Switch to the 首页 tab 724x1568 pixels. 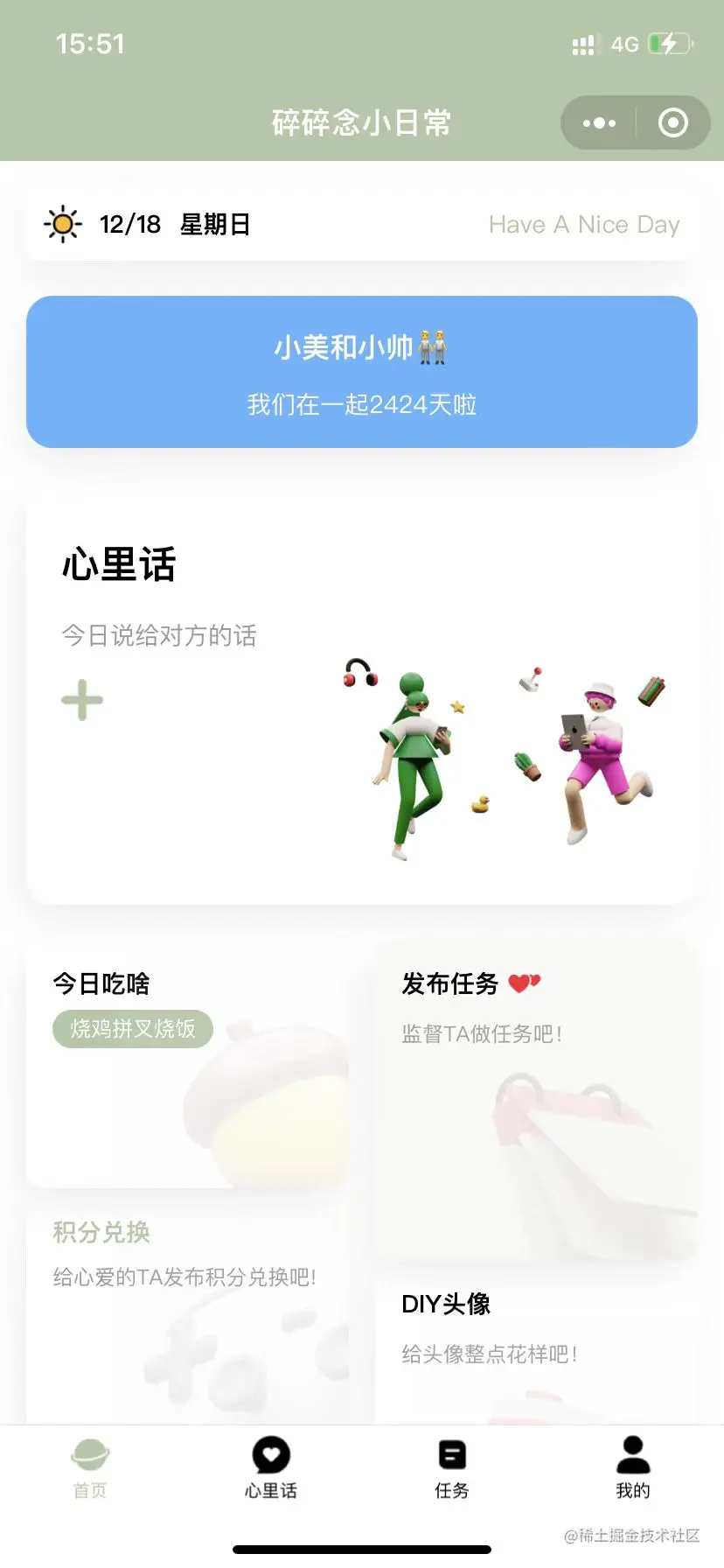[x=90, y=1466]
